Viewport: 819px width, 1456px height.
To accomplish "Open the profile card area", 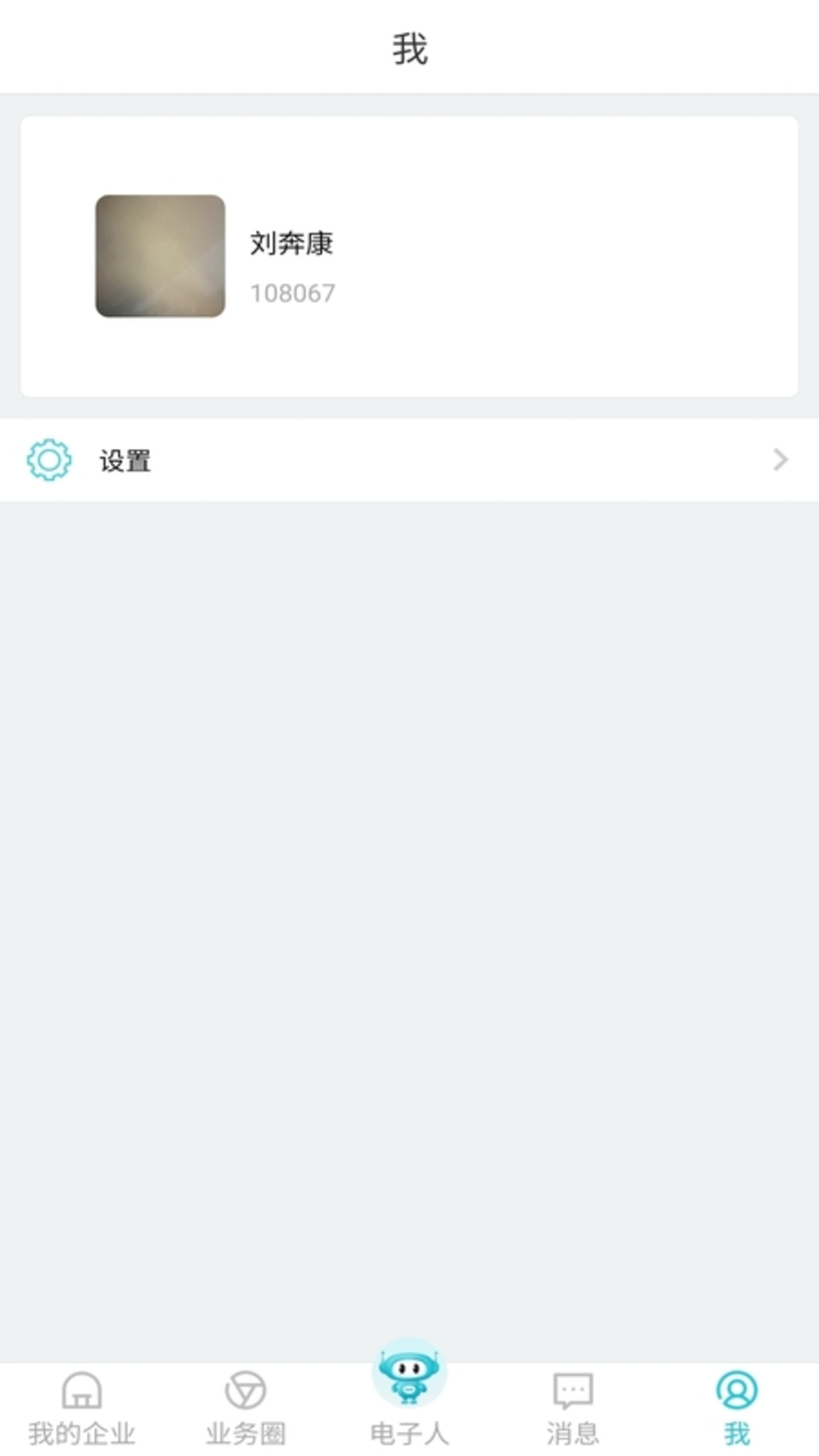I will pos(409,256).
